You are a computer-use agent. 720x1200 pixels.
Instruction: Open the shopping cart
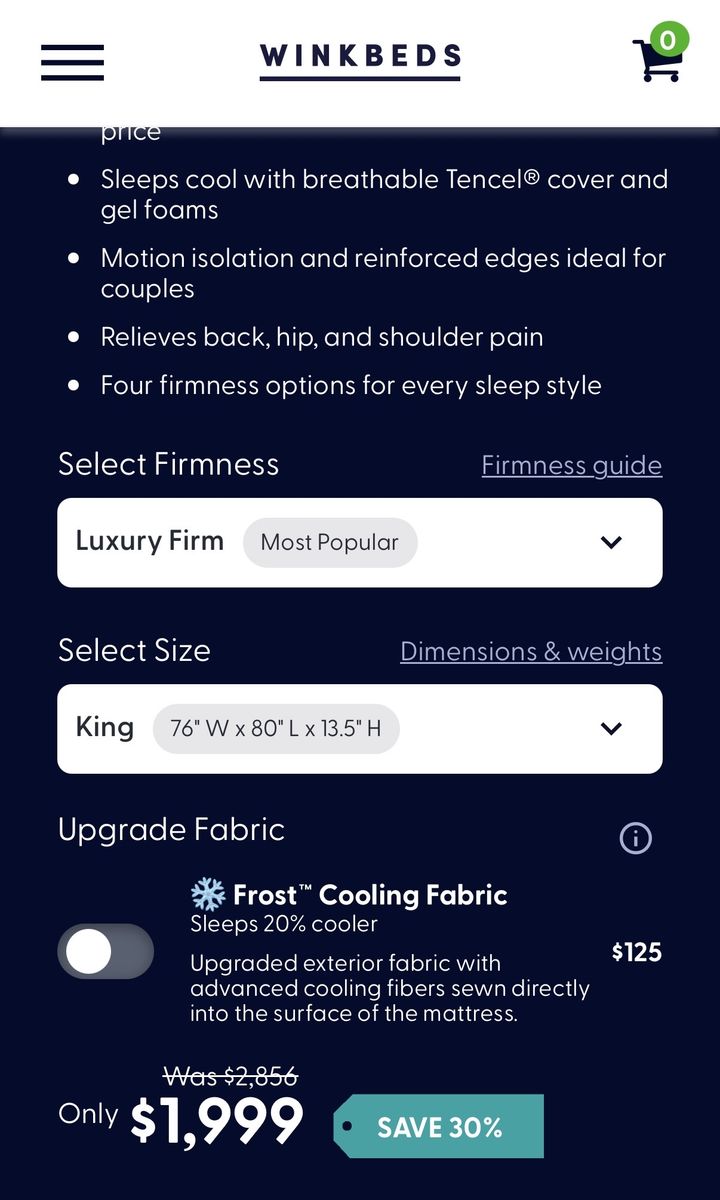pos(658,58)
